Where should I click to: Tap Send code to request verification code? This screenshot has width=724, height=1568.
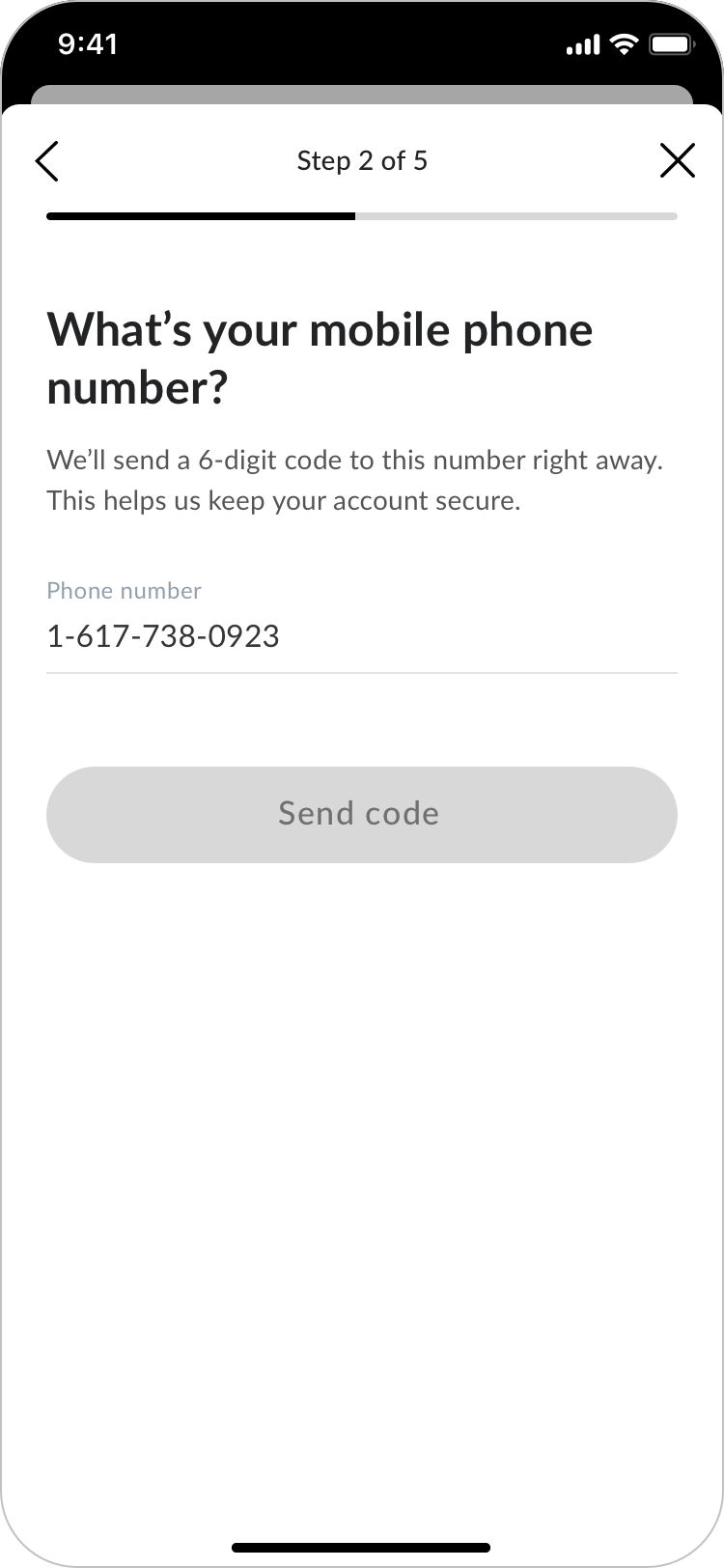[x=361, y=814]
